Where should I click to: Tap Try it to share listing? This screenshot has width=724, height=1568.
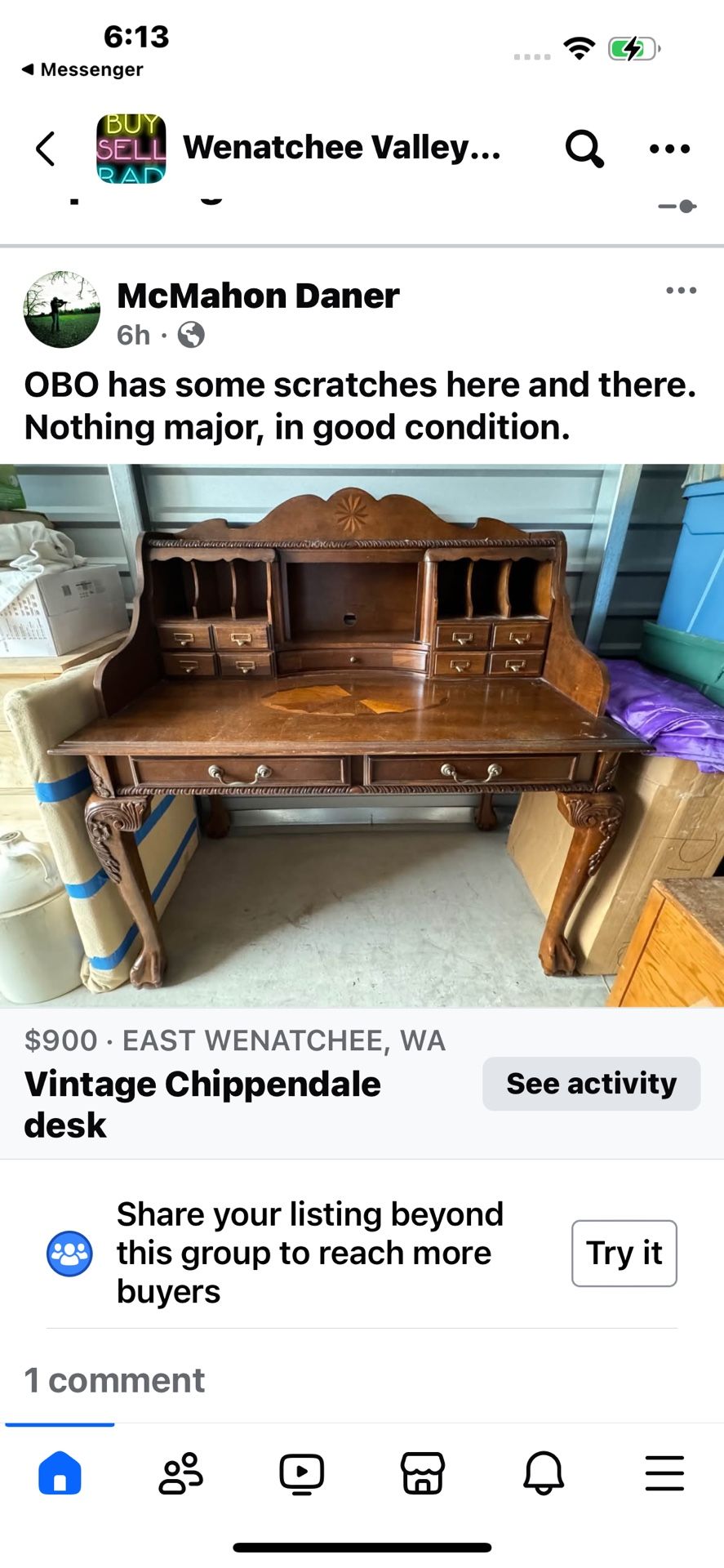click(624, 1253)
